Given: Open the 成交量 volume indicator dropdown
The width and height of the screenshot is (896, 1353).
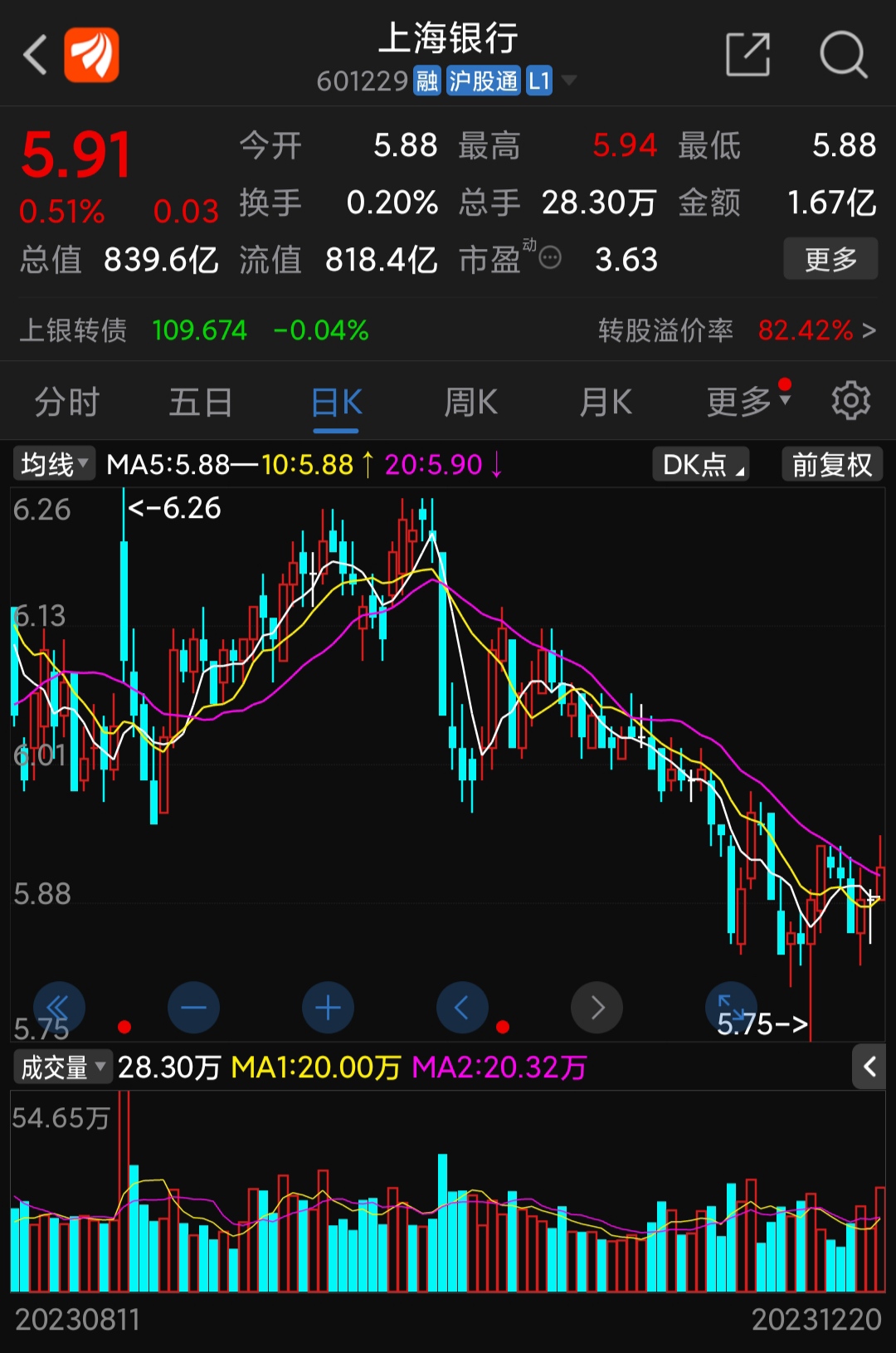Looking at the screenshot, I should (x=61, y=1067).
